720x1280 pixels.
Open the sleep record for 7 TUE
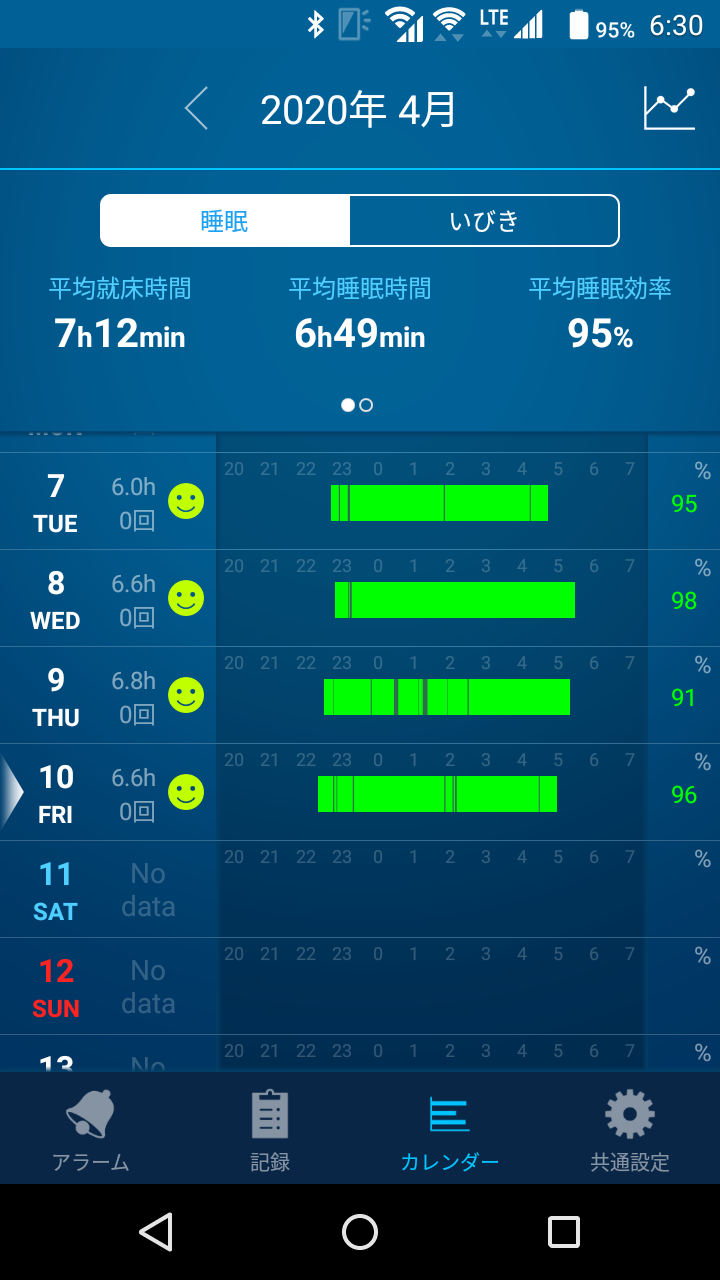[360, 501]
